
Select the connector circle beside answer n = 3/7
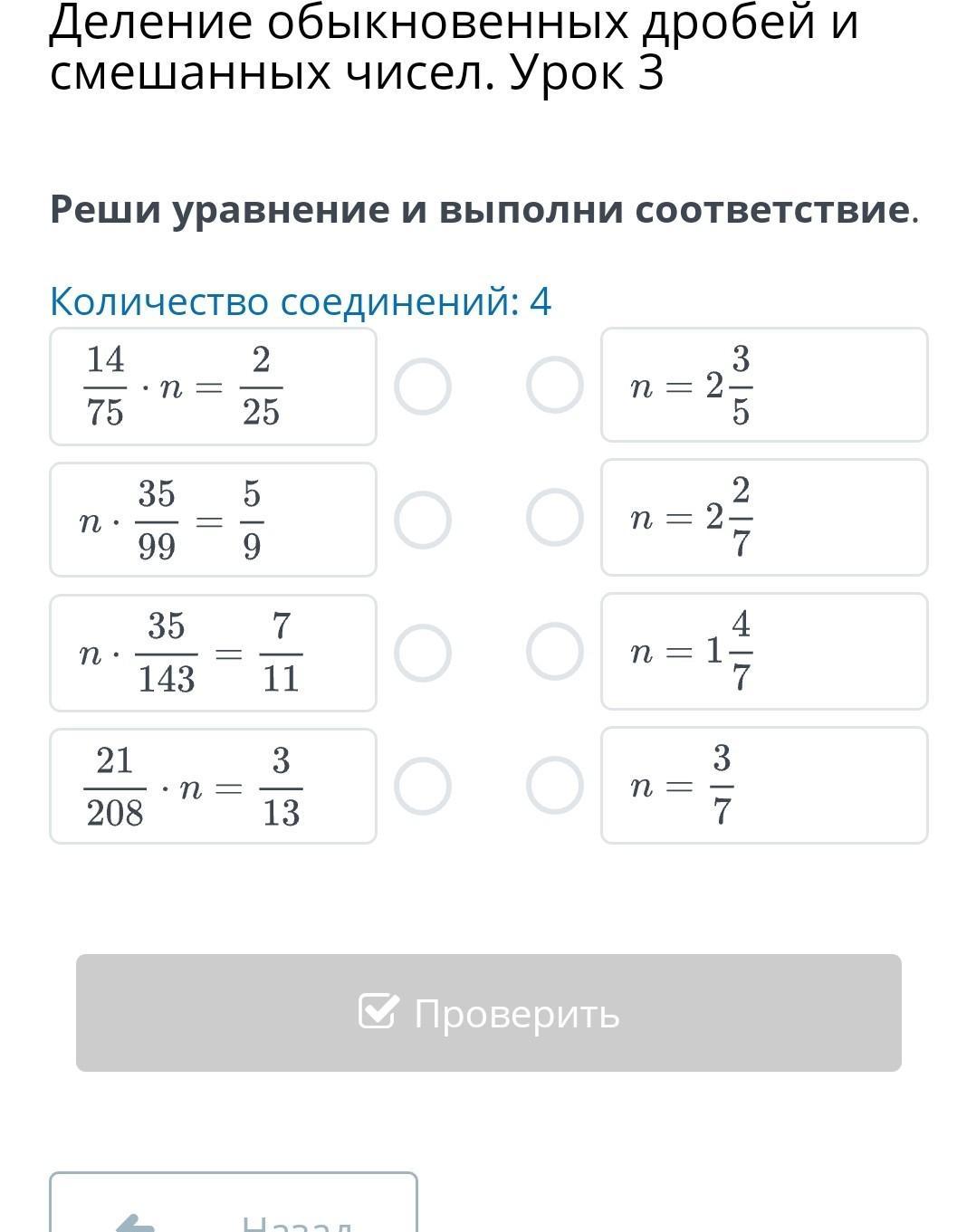pyautogui.click(x=555, y=785)
